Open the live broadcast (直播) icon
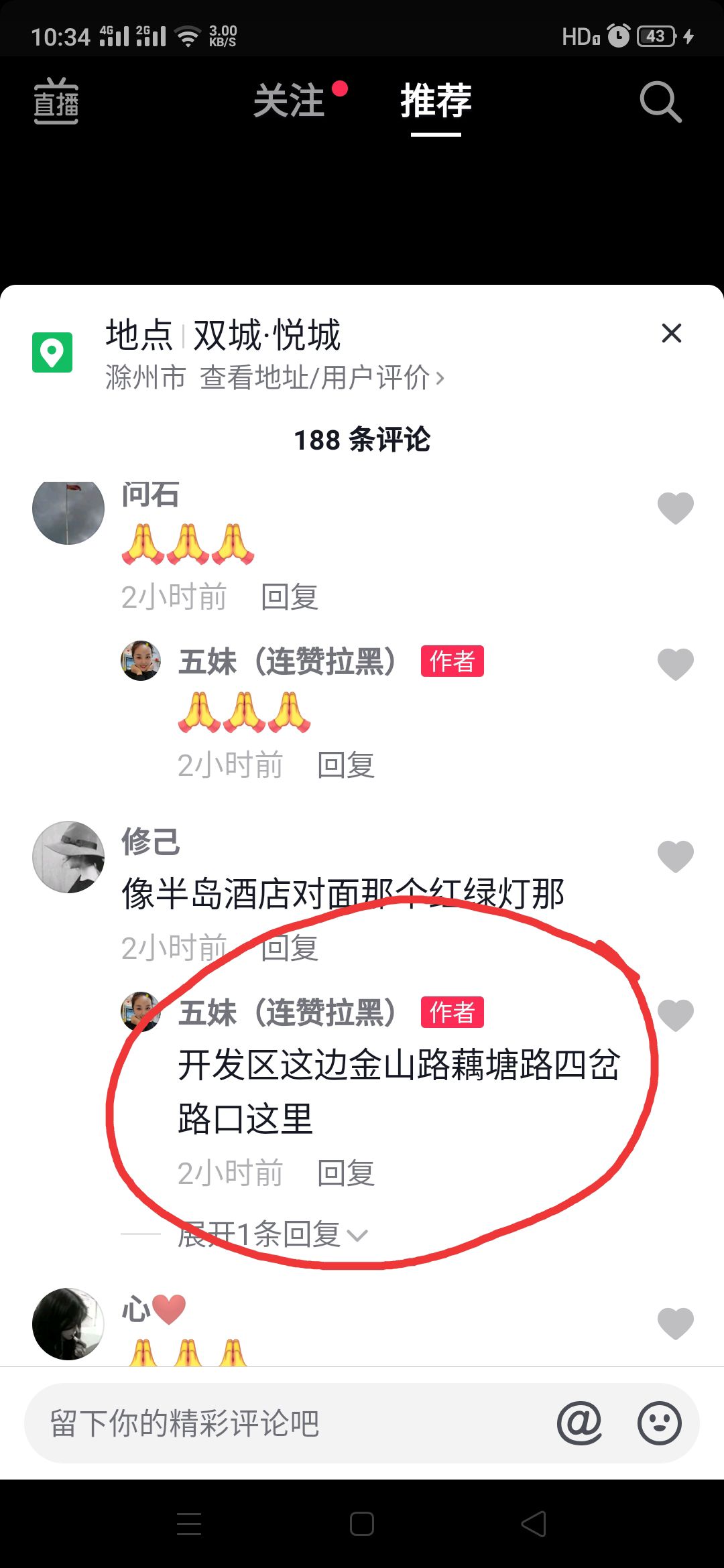 click(56, 102)
